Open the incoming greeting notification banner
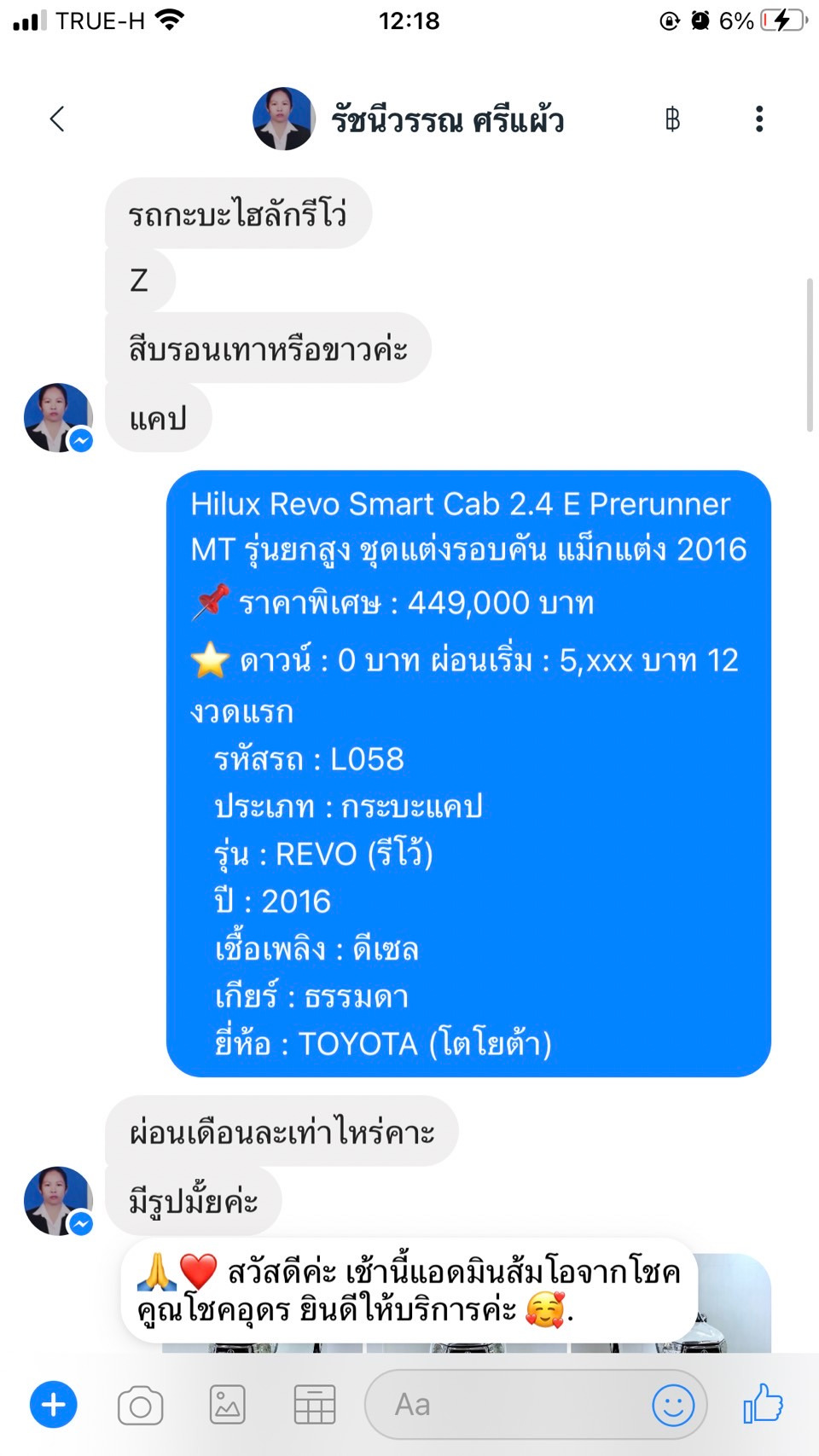 point(409,1291)
